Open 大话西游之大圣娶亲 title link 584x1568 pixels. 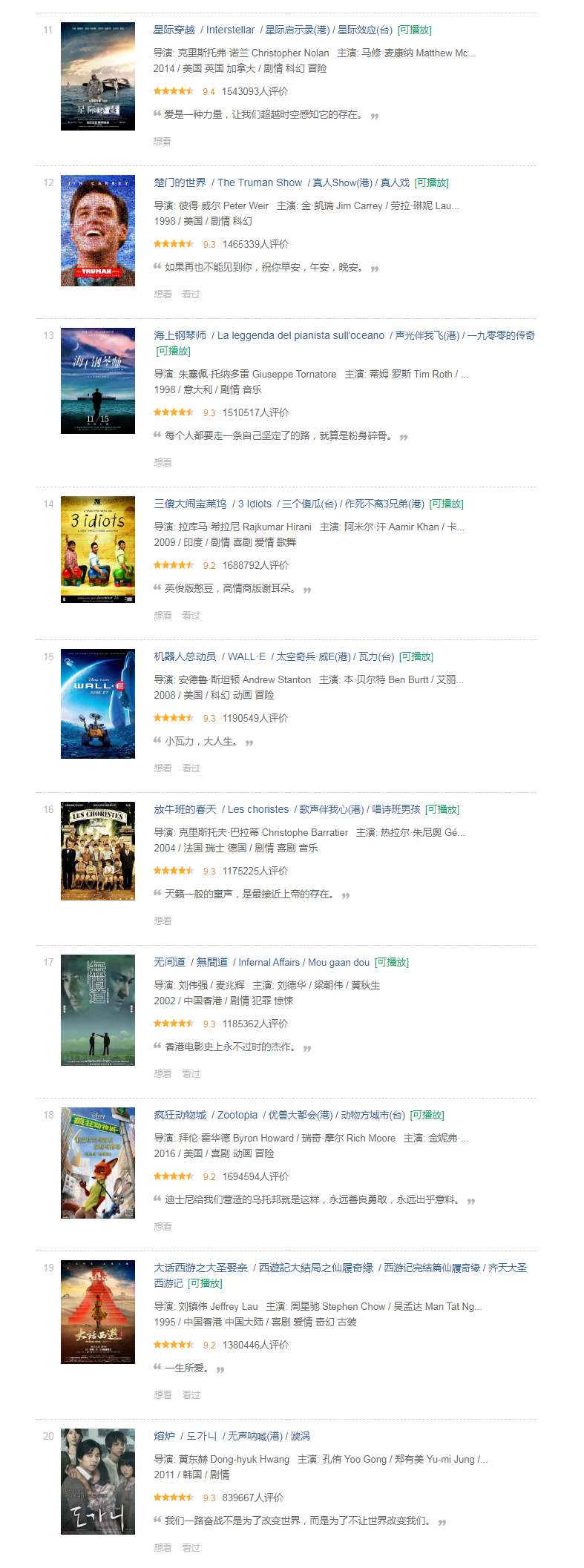pyautogui.click(x=201, y=1268)
